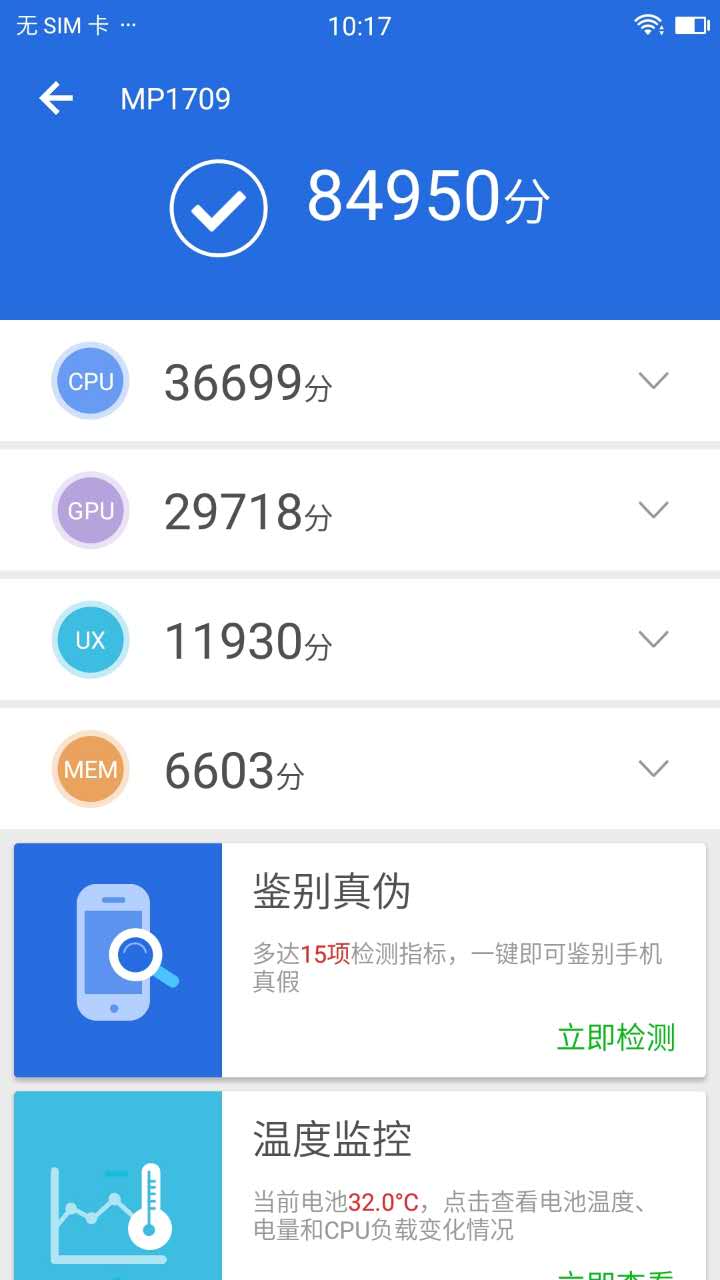
Task: Tap 立即检测 to verify the phone
Action: coord(615,1037)
